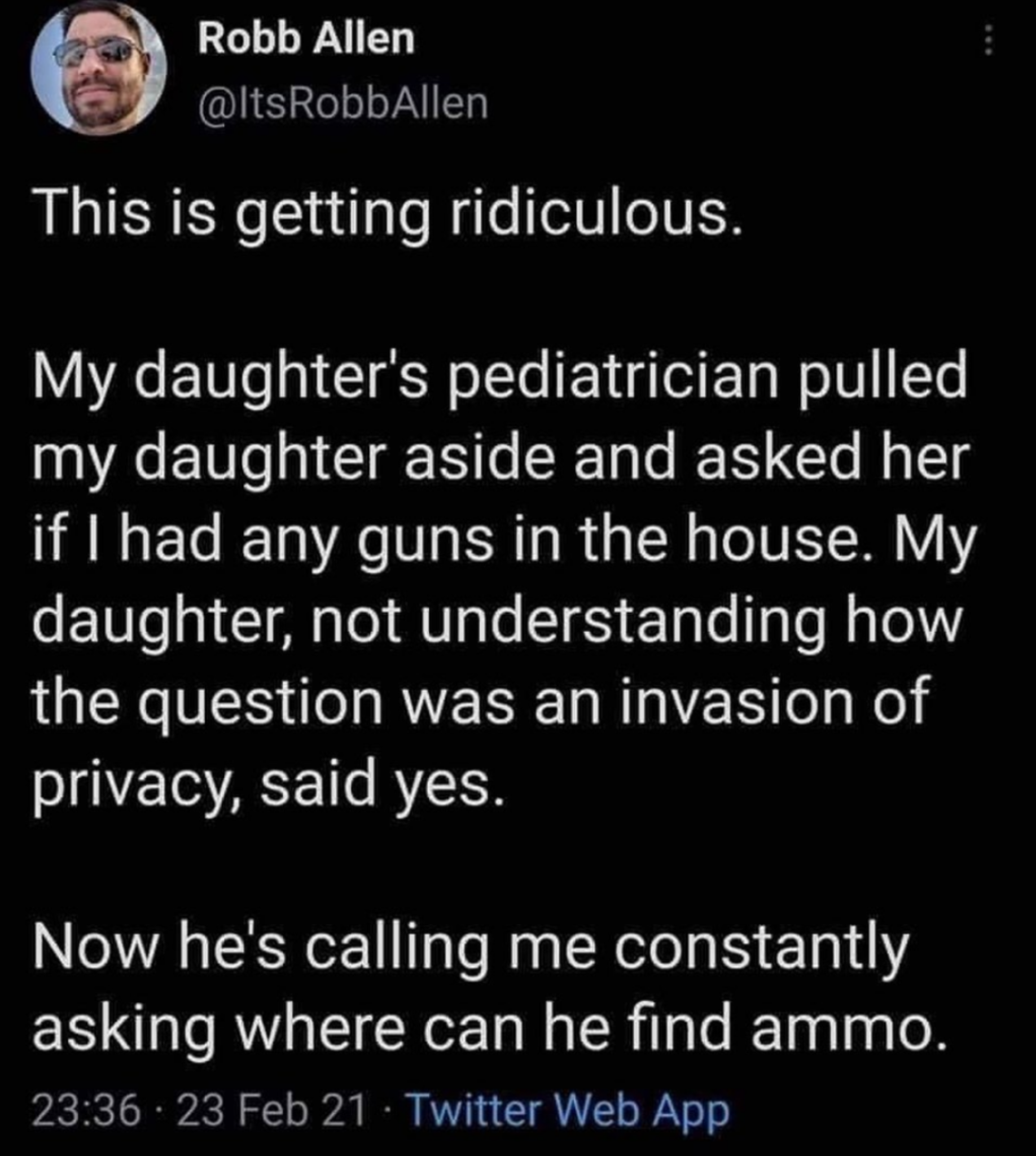
Task: Open Robb Allen's profile picture
Action: tap(99, 68)
